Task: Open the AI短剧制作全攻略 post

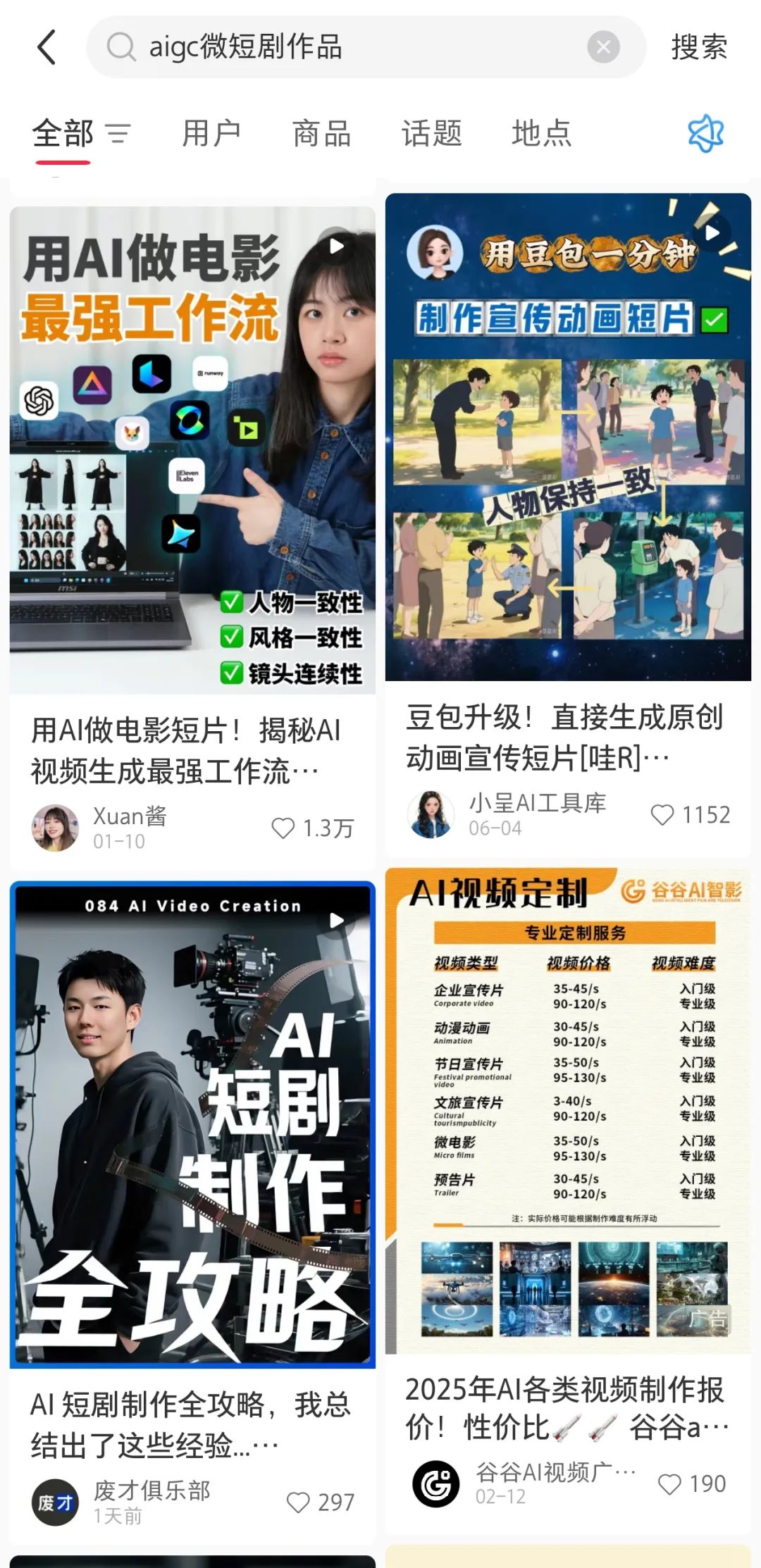Action: pos(192,1124)
